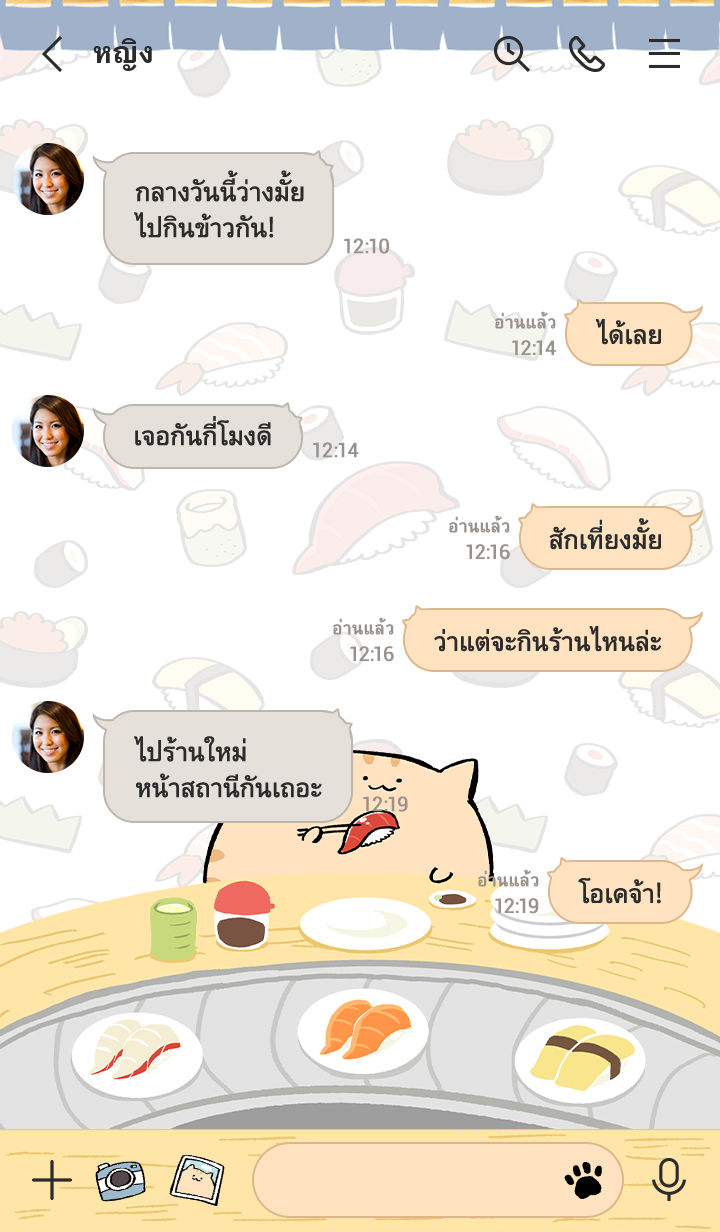This screenshot has width=720, height=1232.
Task: Open the chat menu
Action: (x=664, y=54)
